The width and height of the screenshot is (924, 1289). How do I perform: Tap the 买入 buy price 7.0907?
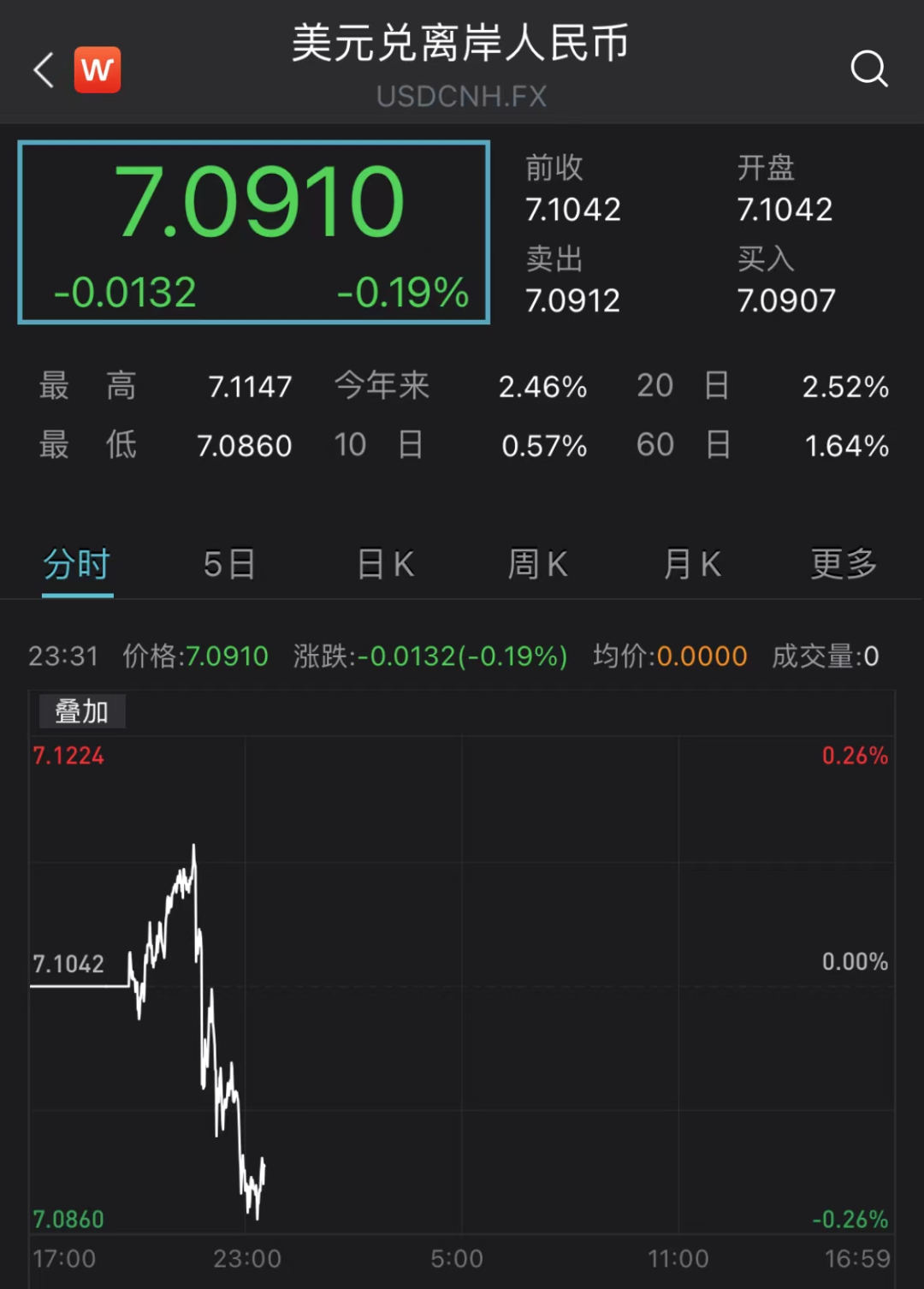click(x=786, y=300)
